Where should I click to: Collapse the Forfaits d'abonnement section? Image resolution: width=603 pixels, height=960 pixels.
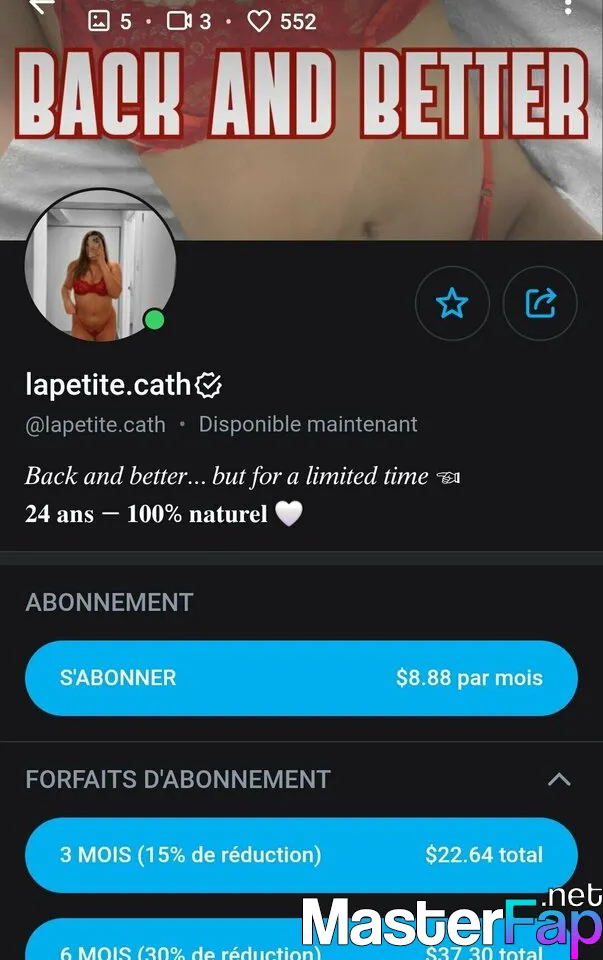[559, 779]
